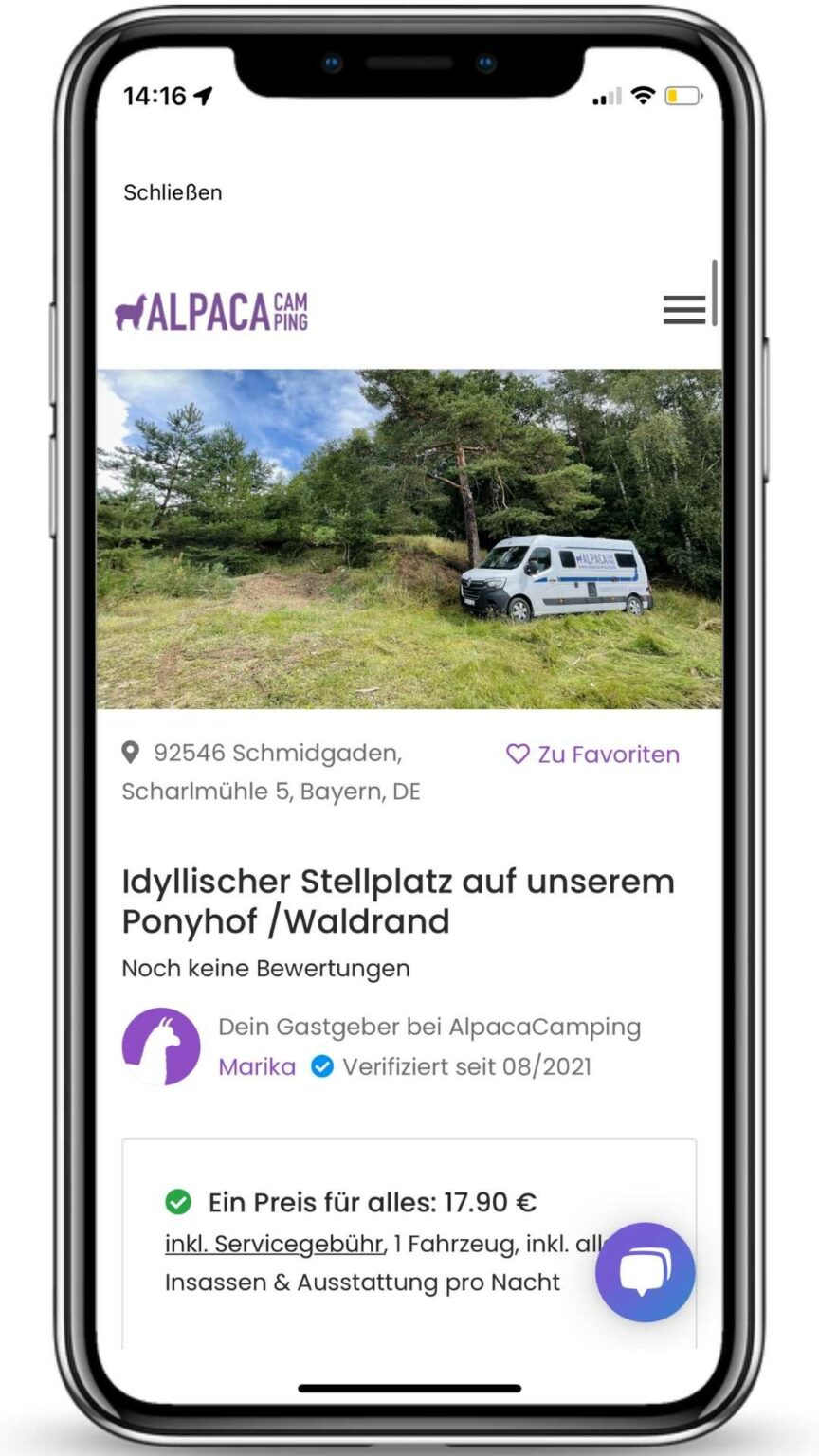Open the campsite photo
This screenshot has width=819, height=1456.
409,538
